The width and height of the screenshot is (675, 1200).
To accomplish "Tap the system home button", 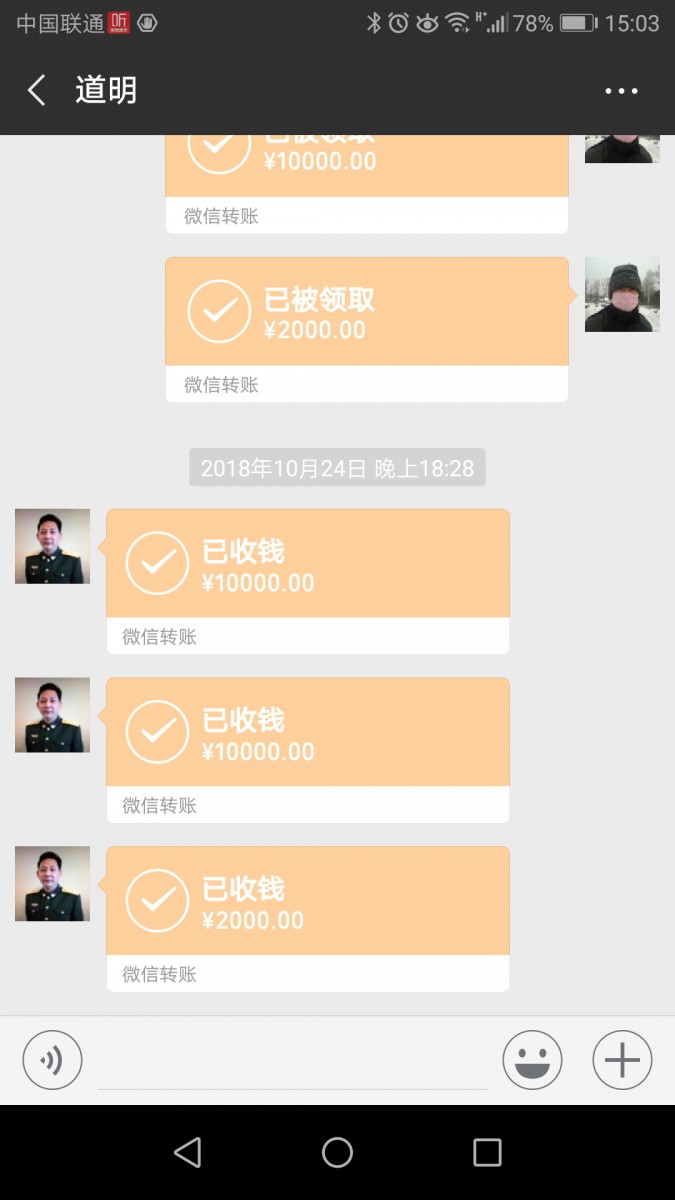I will point(337,1152).
